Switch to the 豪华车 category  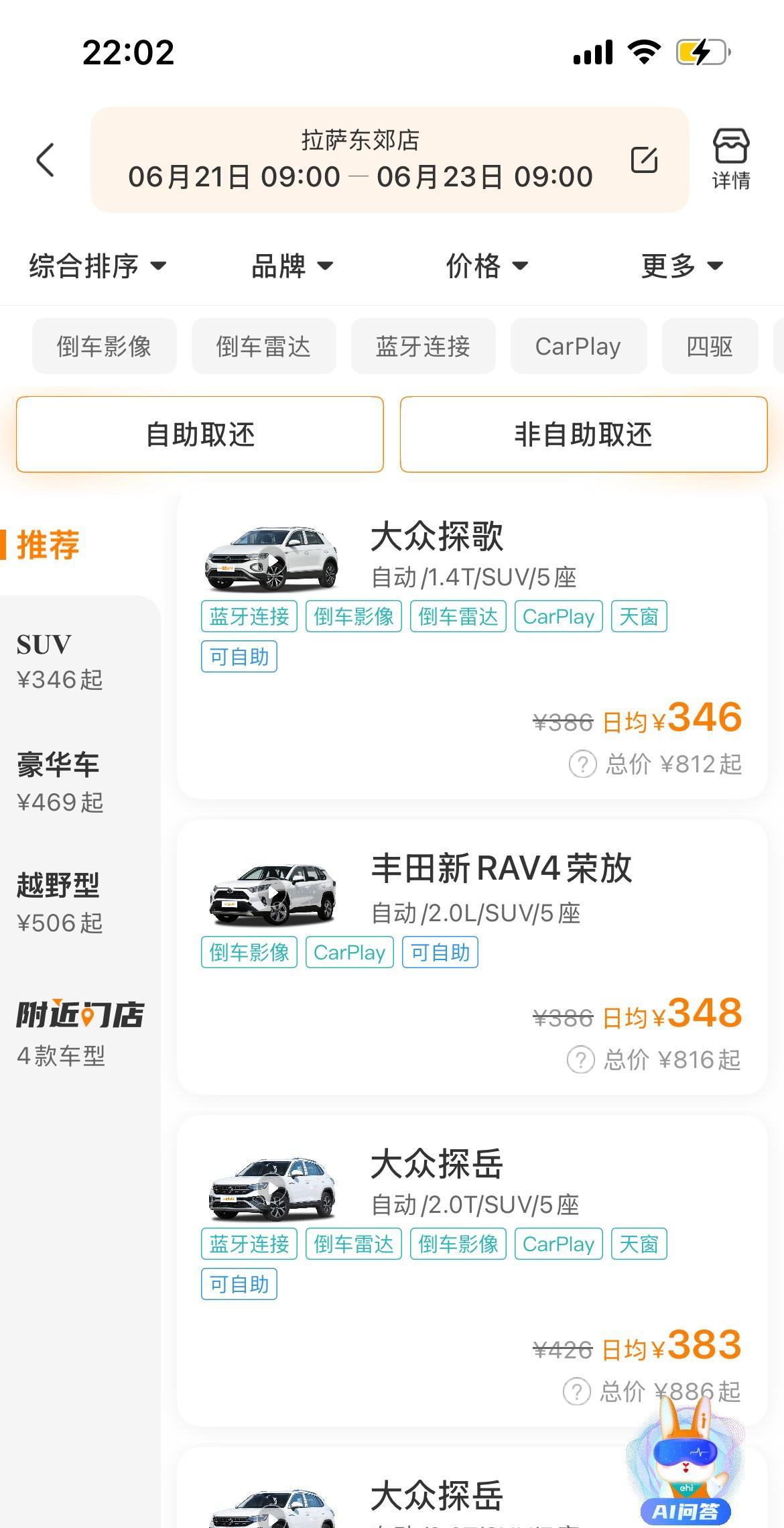(60, 782)
